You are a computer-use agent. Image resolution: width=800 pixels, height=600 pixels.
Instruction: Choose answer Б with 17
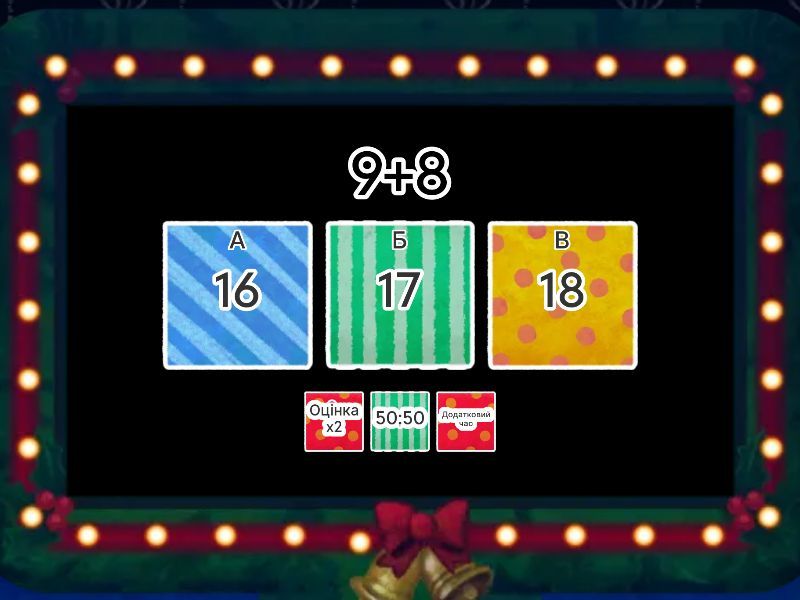399,295
